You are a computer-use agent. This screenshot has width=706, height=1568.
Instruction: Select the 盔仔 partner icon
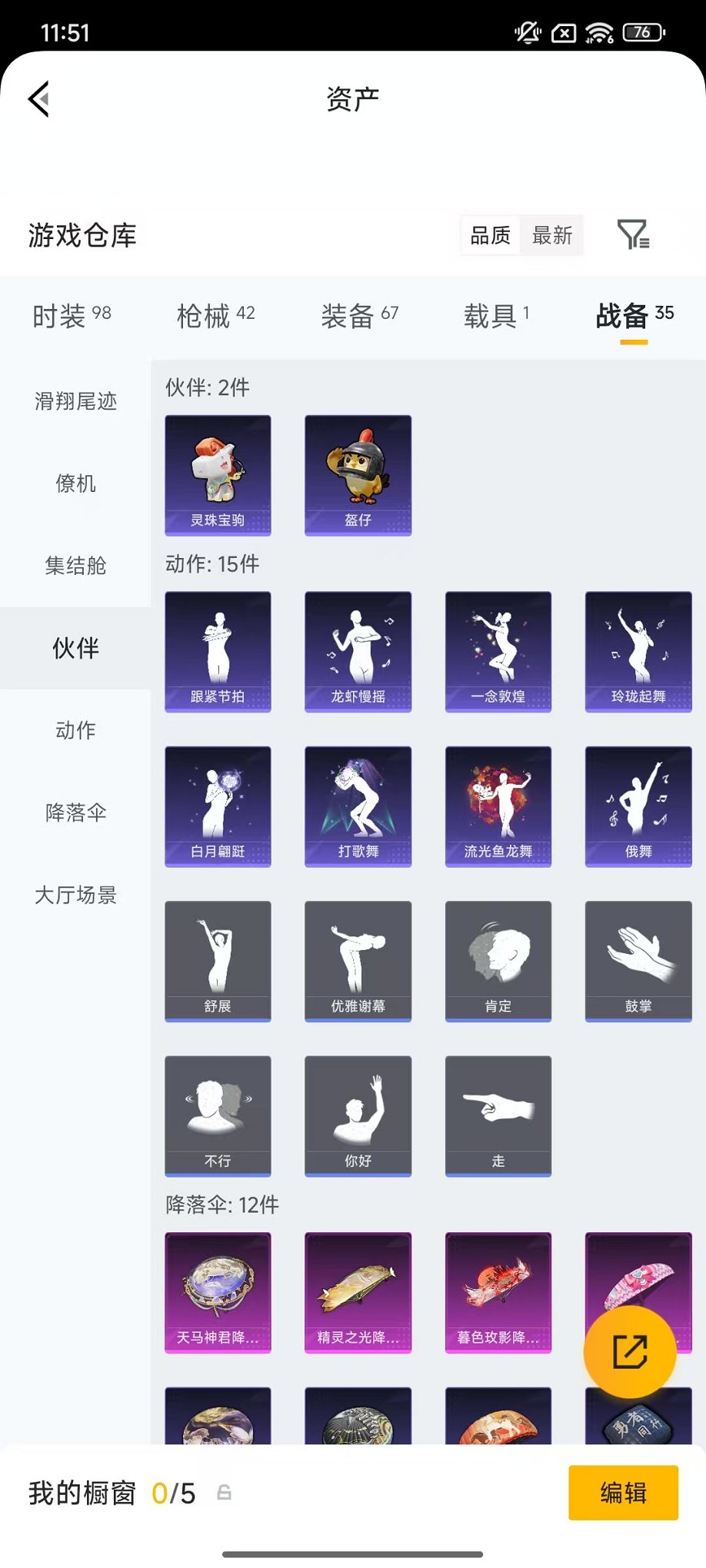(358, 475)
